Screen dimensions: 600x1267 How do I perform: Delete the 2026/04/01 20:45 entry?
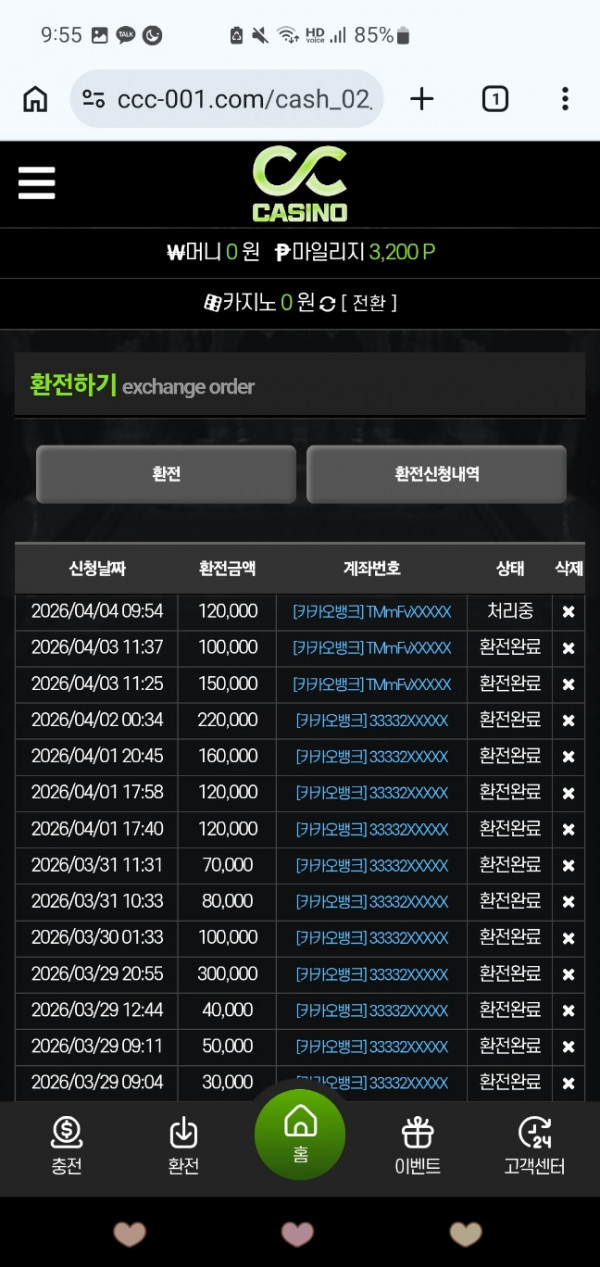click(x=568, y=757)
